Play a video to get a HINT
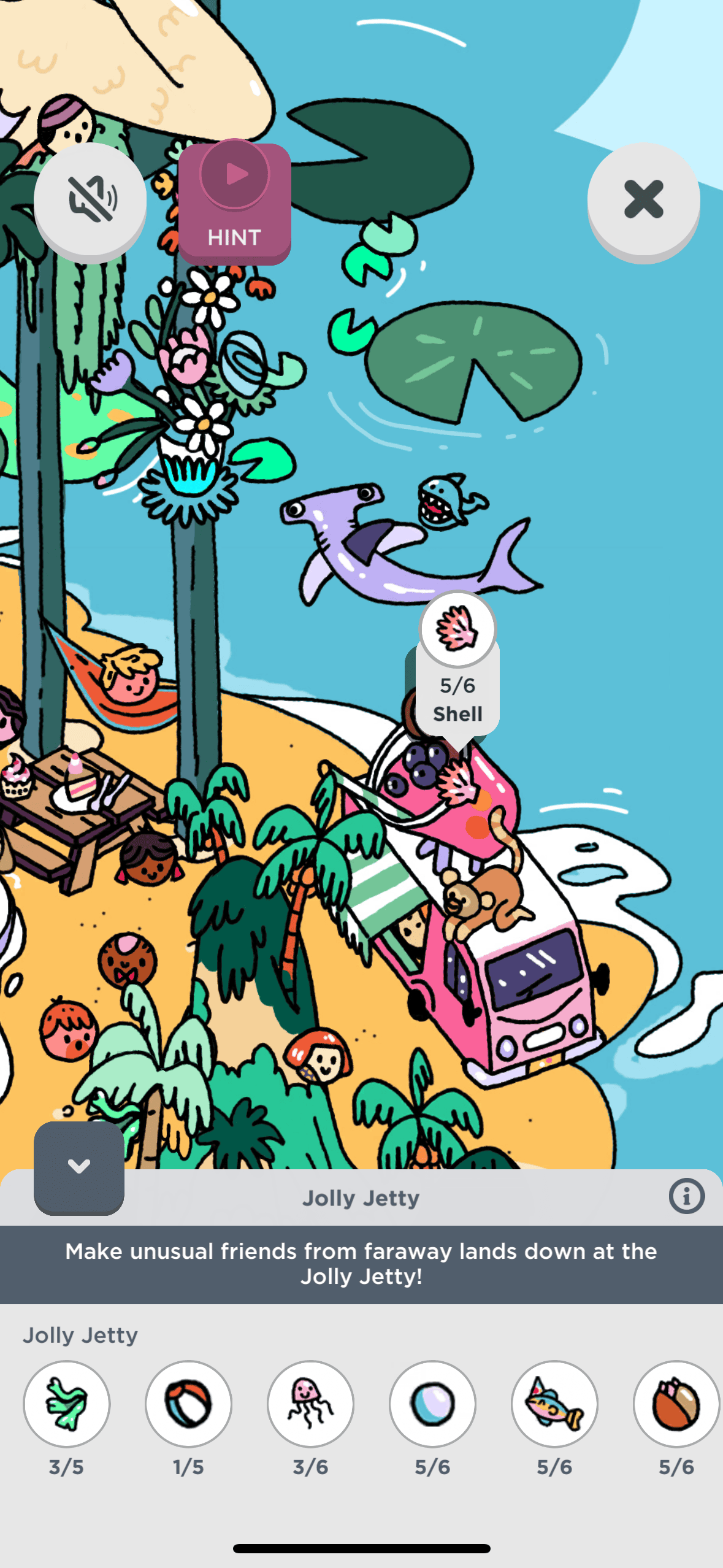This screenshot has width=723, height=1568. click(x=234, y=202)
